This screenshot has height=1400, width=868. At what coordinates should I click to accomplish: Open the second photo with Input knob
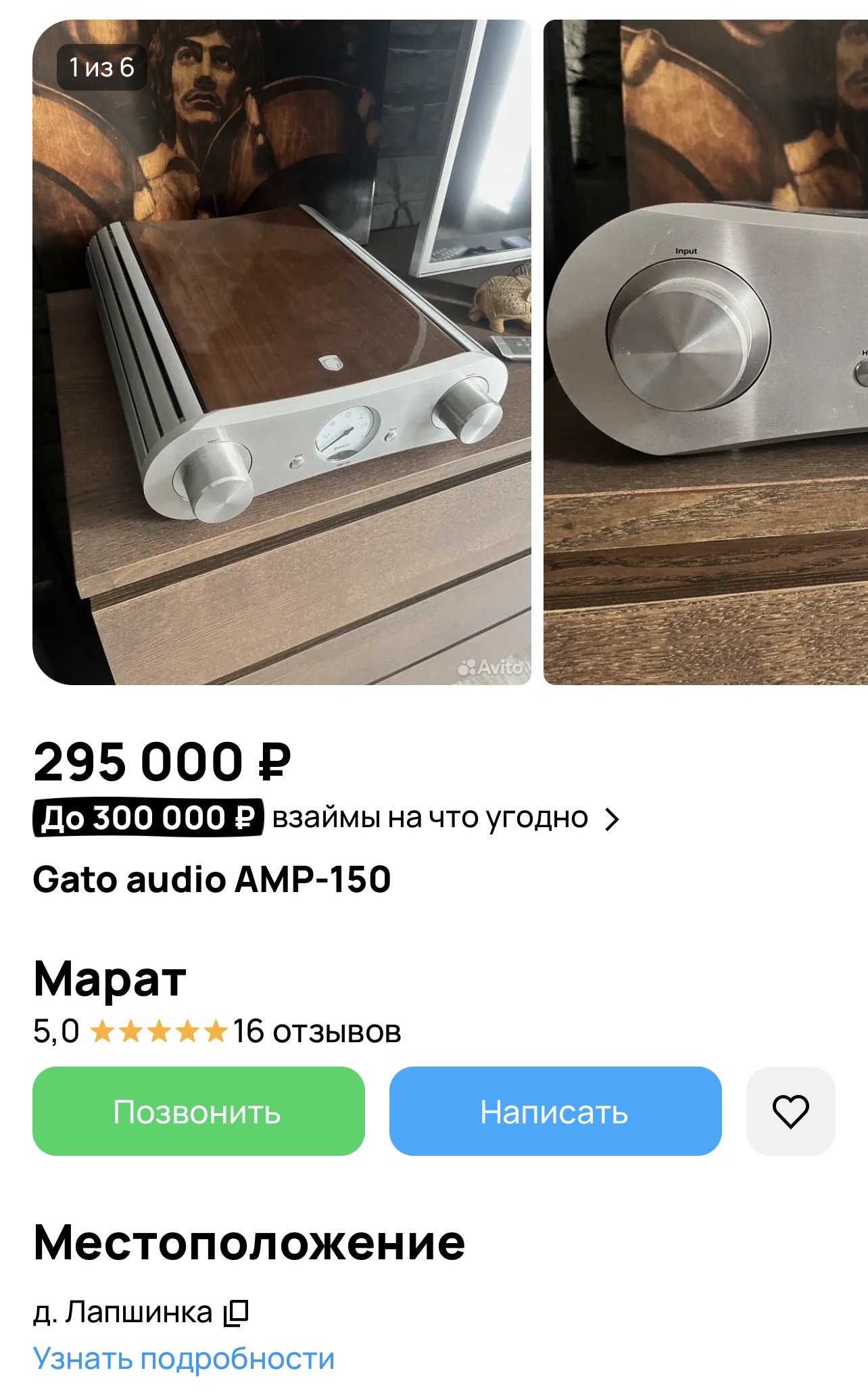[706, 352]
